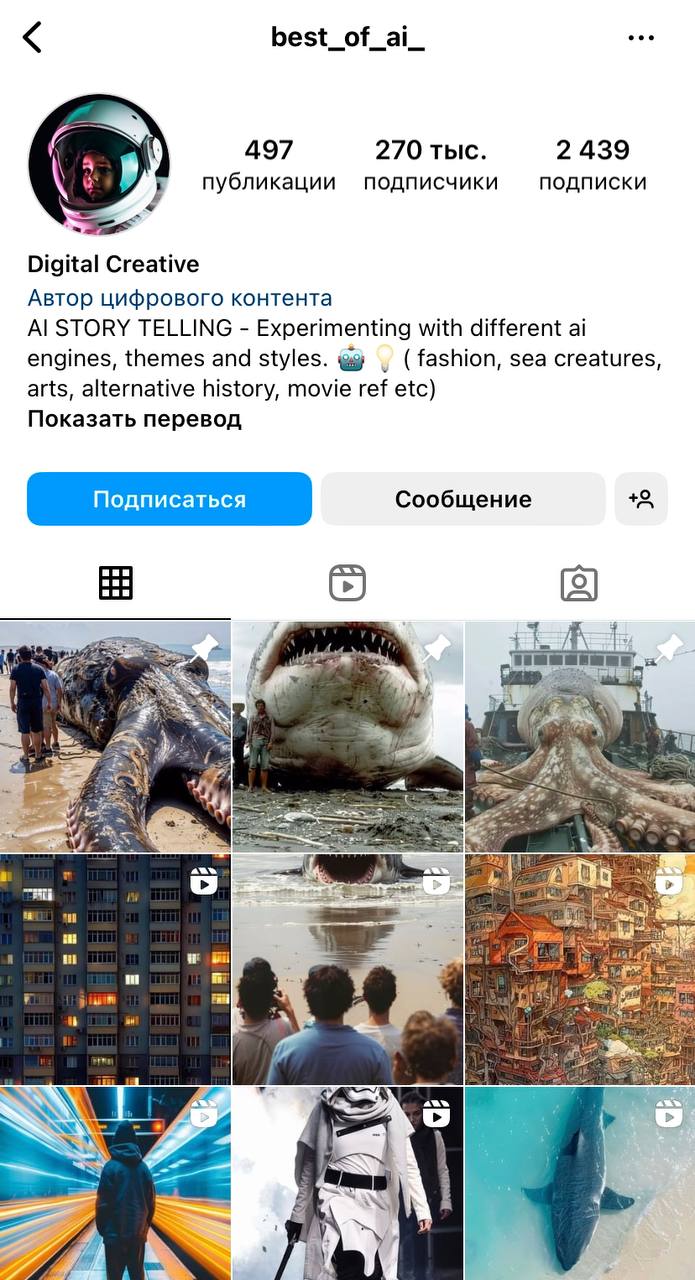Play reel of apartment building at night
Viewport: 695px width, 1280px height.
click(x=115, y=968)
